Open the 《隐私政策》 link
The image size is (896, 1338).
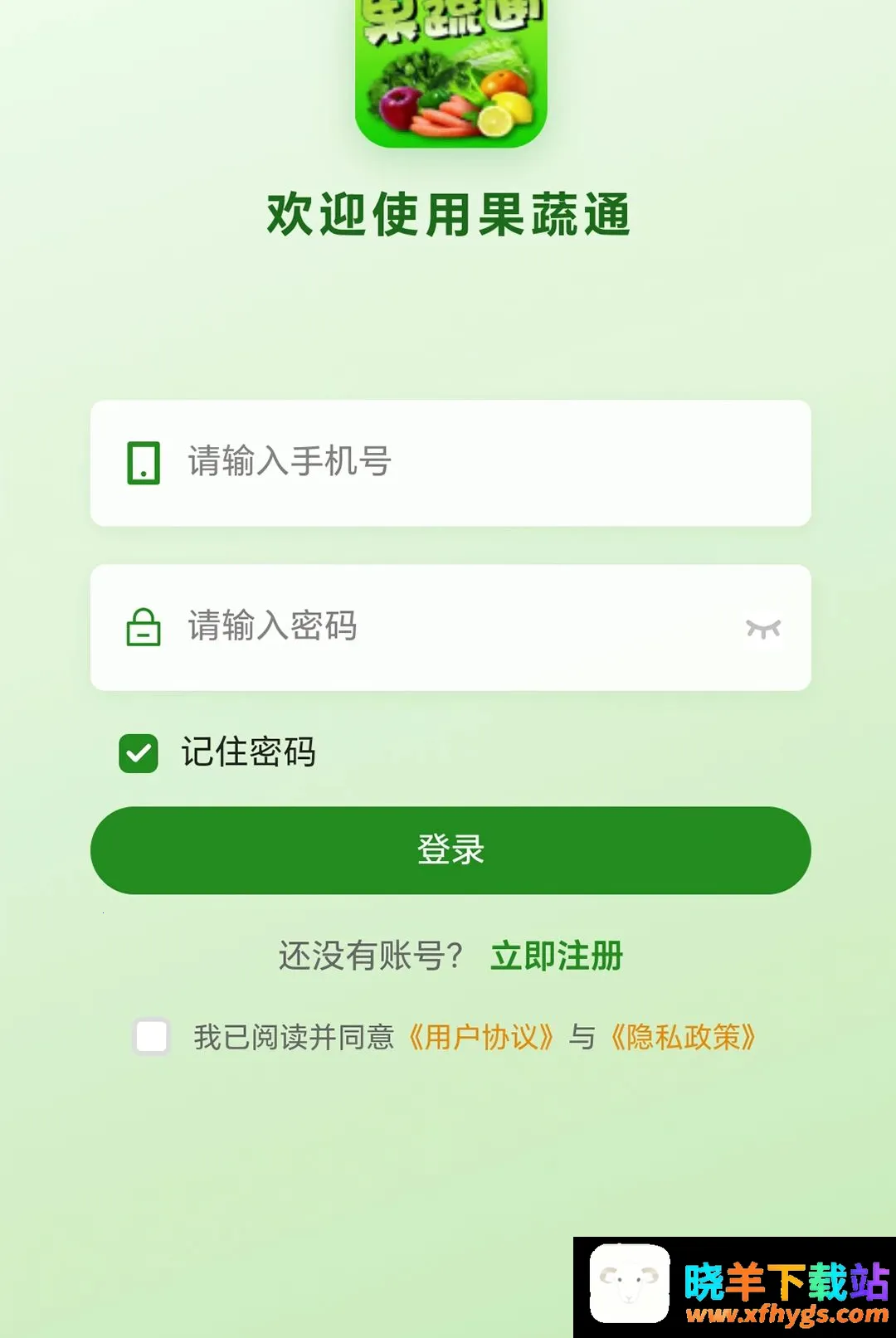coord(683,1037)
